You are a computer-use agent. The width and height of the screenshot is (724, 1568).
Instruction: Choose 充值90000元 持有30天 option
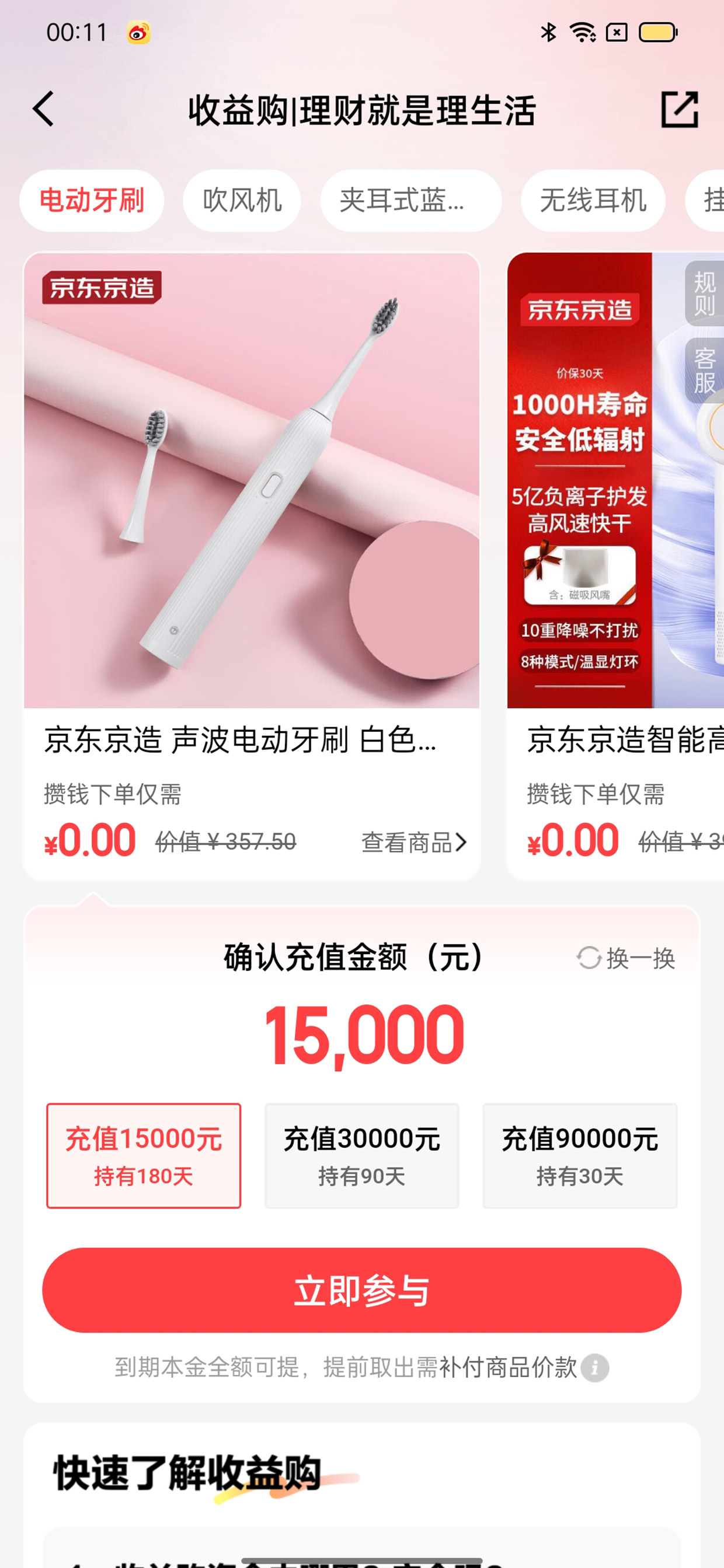[x=580, y=1155]
